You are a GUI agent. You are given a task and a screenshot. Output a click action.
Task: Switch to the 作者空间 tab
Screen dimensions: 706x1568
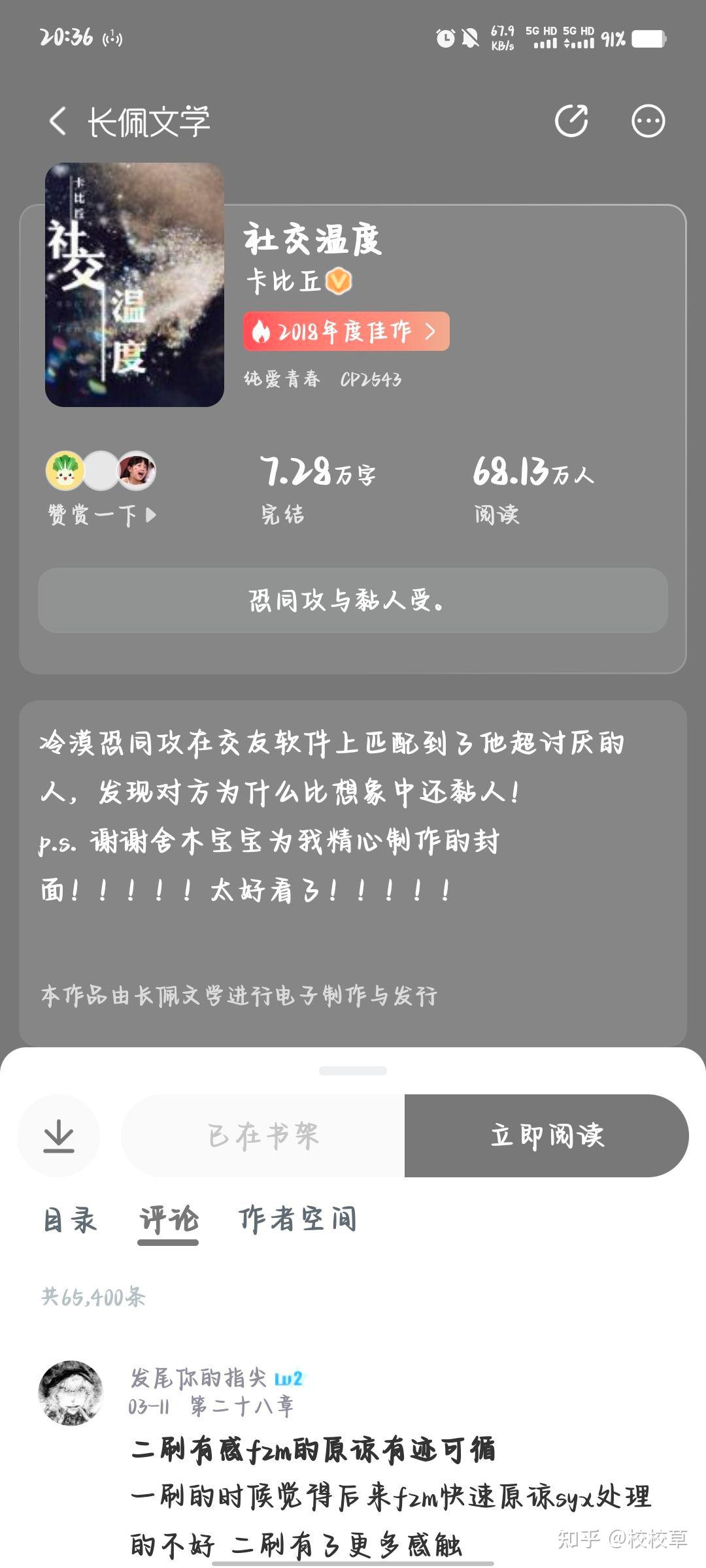[x=297, y=1219]
